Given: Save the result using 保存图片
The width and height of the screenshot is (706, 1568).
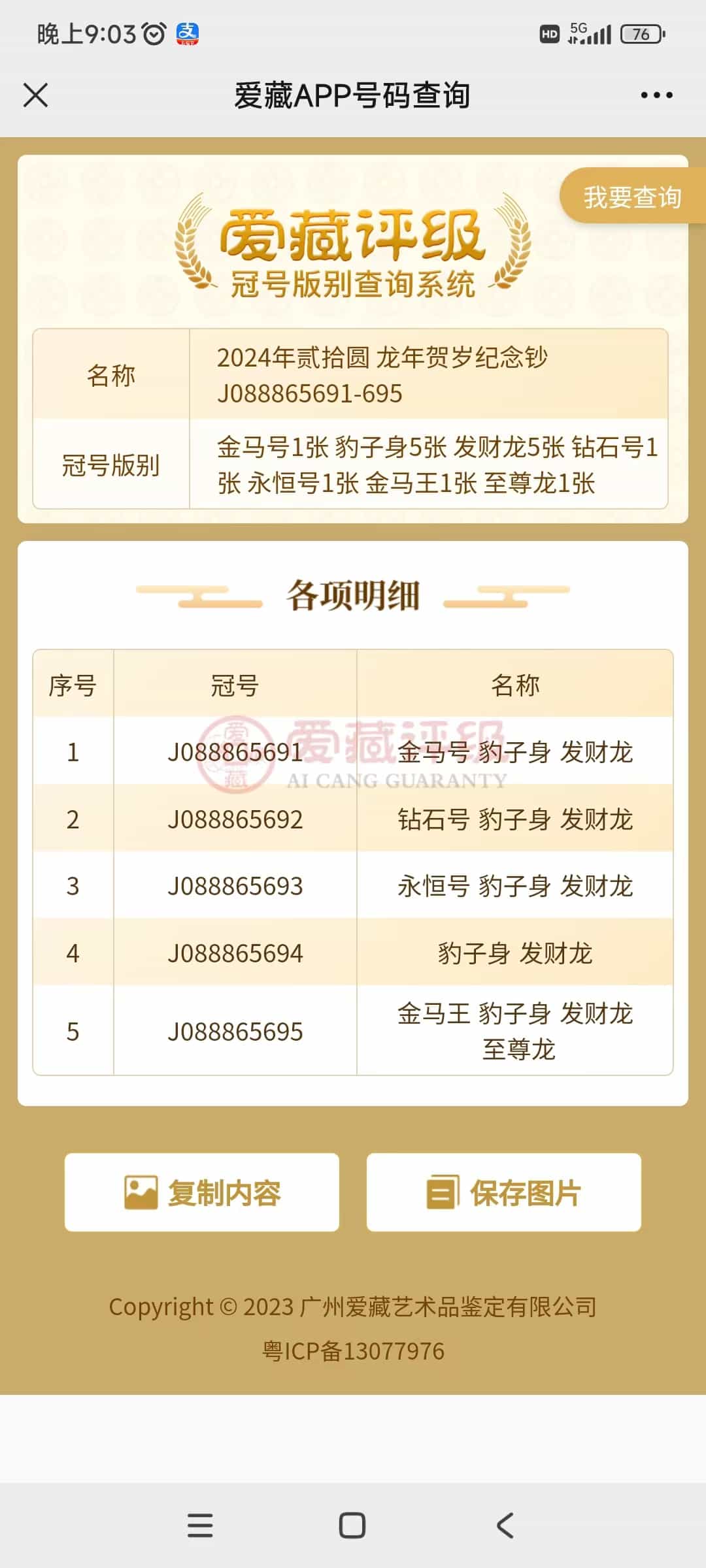Looking at the screenshot, I should pos(503,1192).
